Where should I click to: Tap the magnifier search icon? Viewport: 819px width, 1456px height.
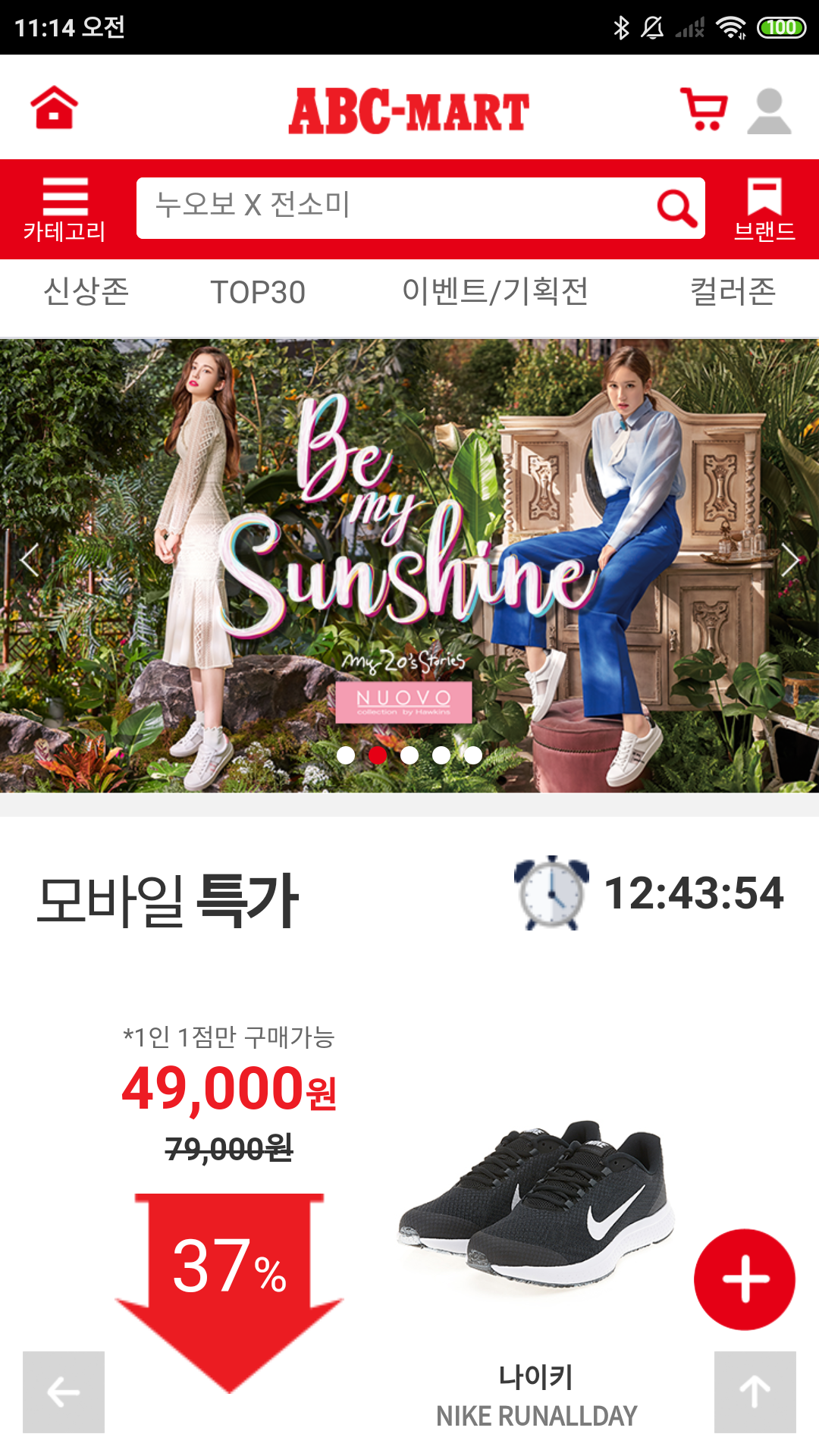click(x=676, y=208)
